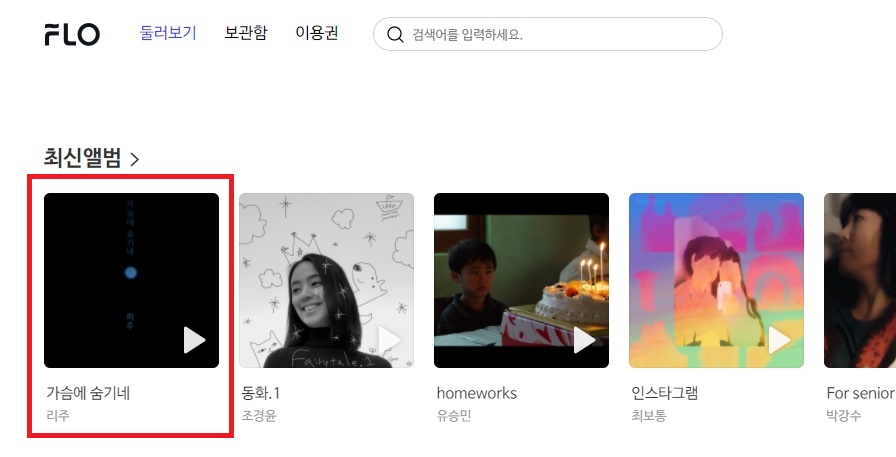
Task: Open artist 조경윤 under 동화.1
Action: [x=258, y=415]
